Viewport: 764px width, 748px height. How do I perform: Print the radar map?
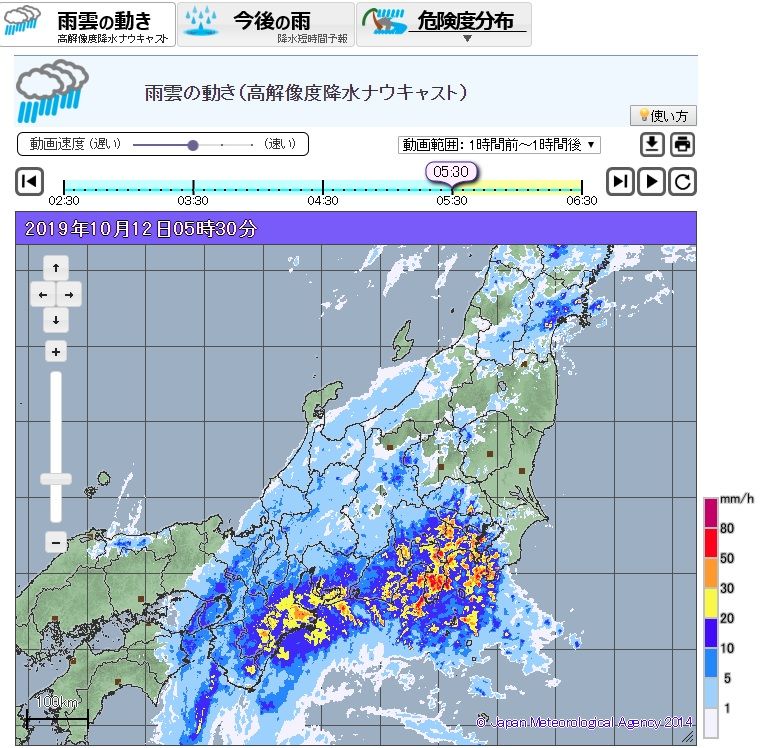coord(682,144)
